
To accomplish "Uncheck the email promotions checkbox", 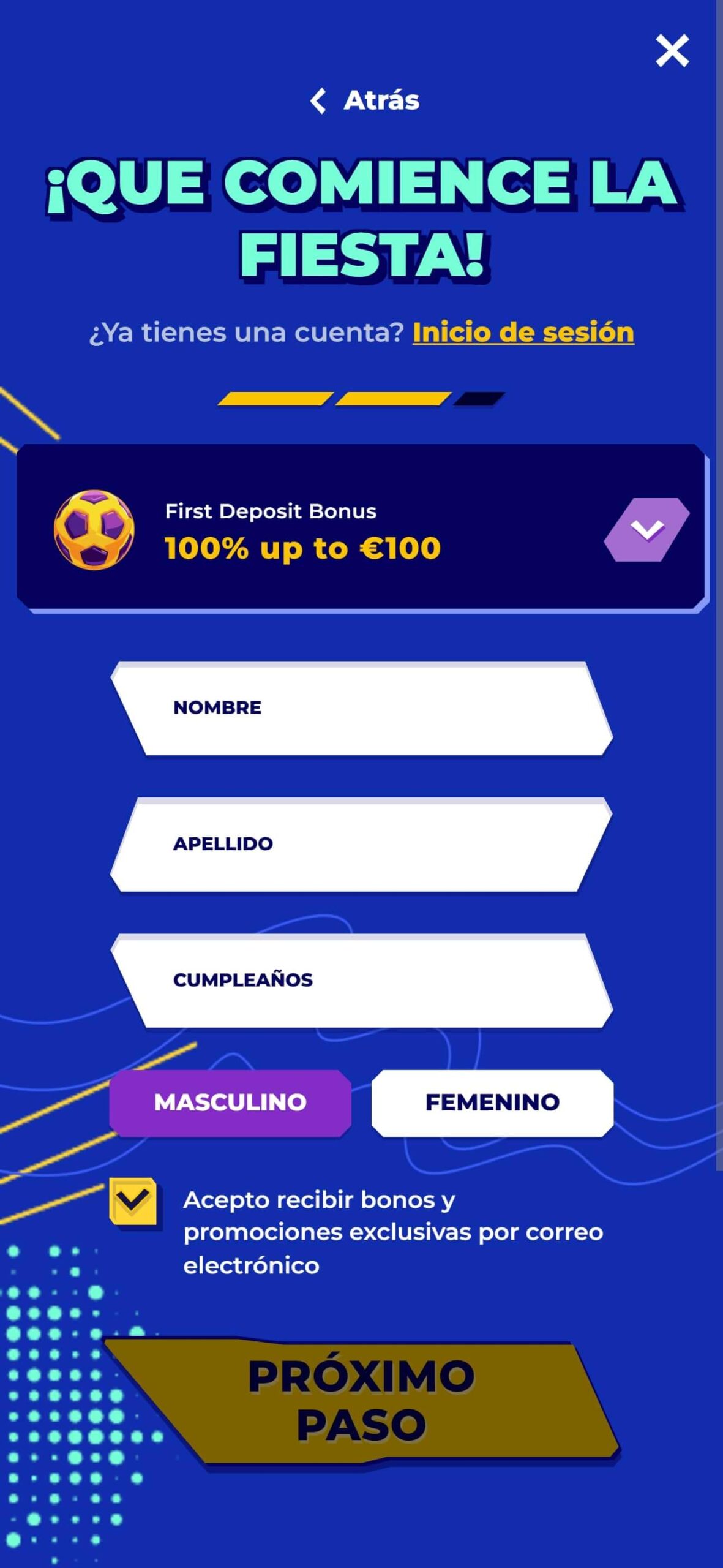I will click(133, 1201).
